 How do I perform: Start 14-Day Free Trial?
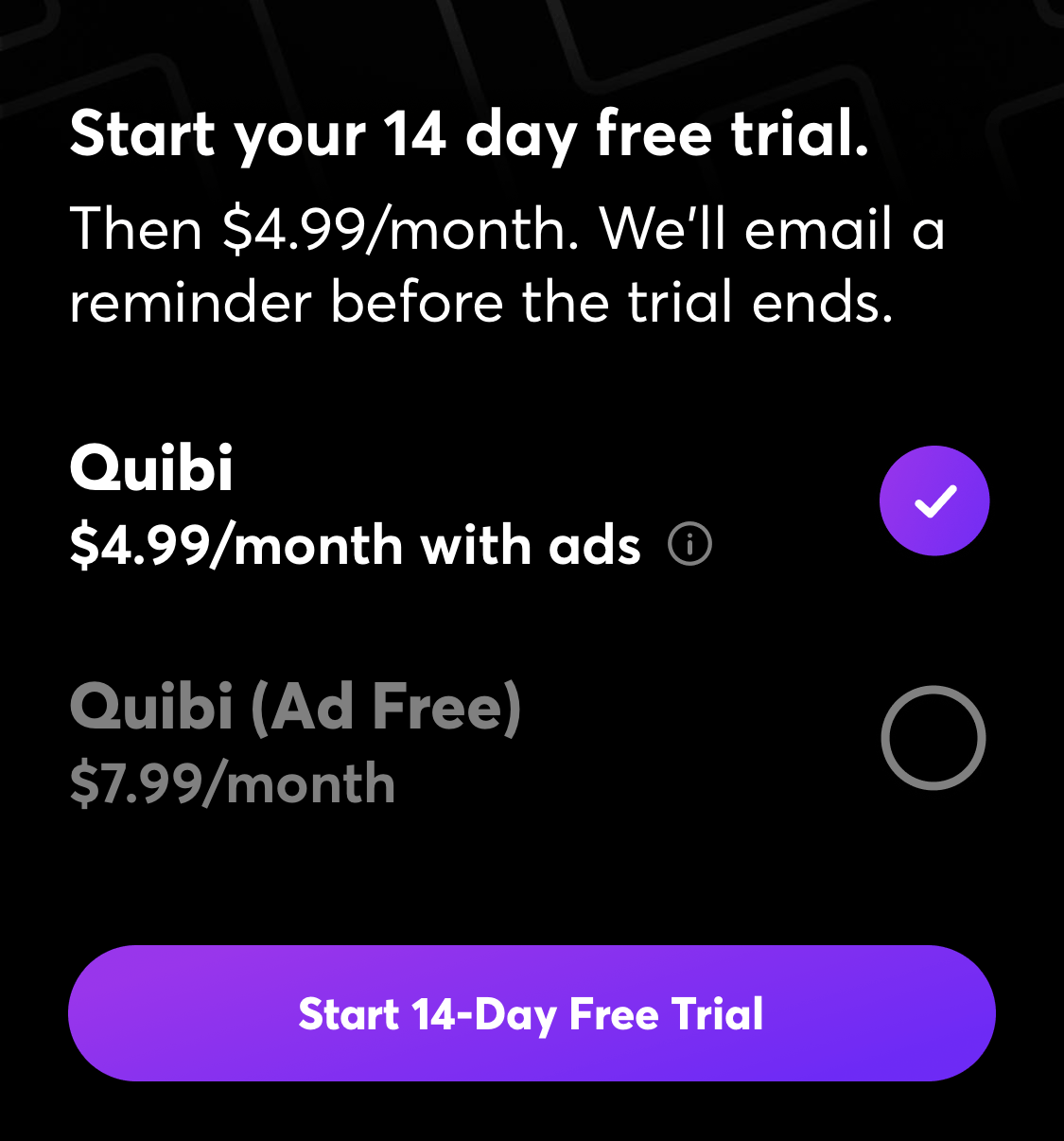532,1013
